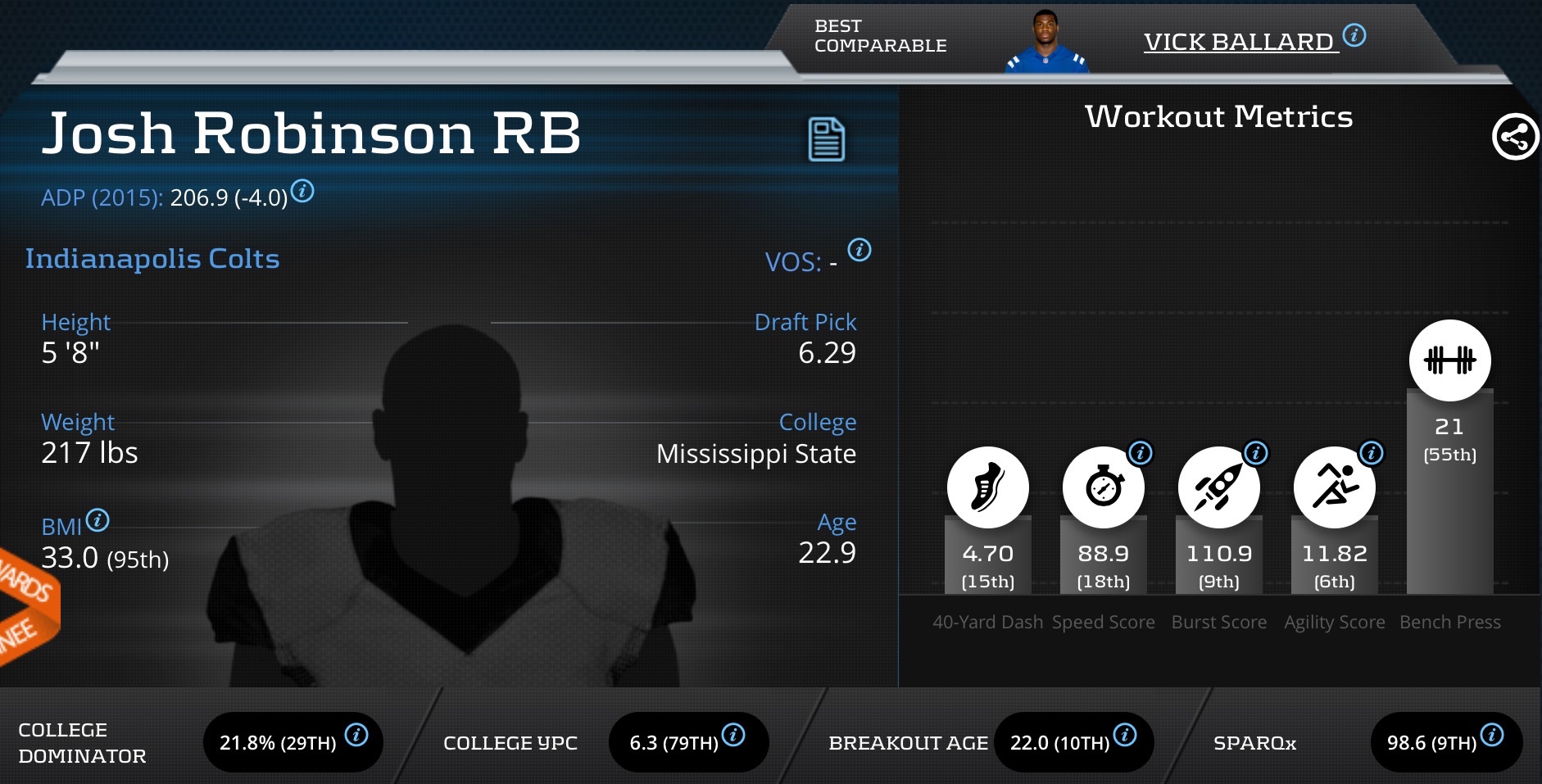The height and width of the screenshot is (784, 1542).
Task: Open the BMI info tooltip
Action: (98, 519)
